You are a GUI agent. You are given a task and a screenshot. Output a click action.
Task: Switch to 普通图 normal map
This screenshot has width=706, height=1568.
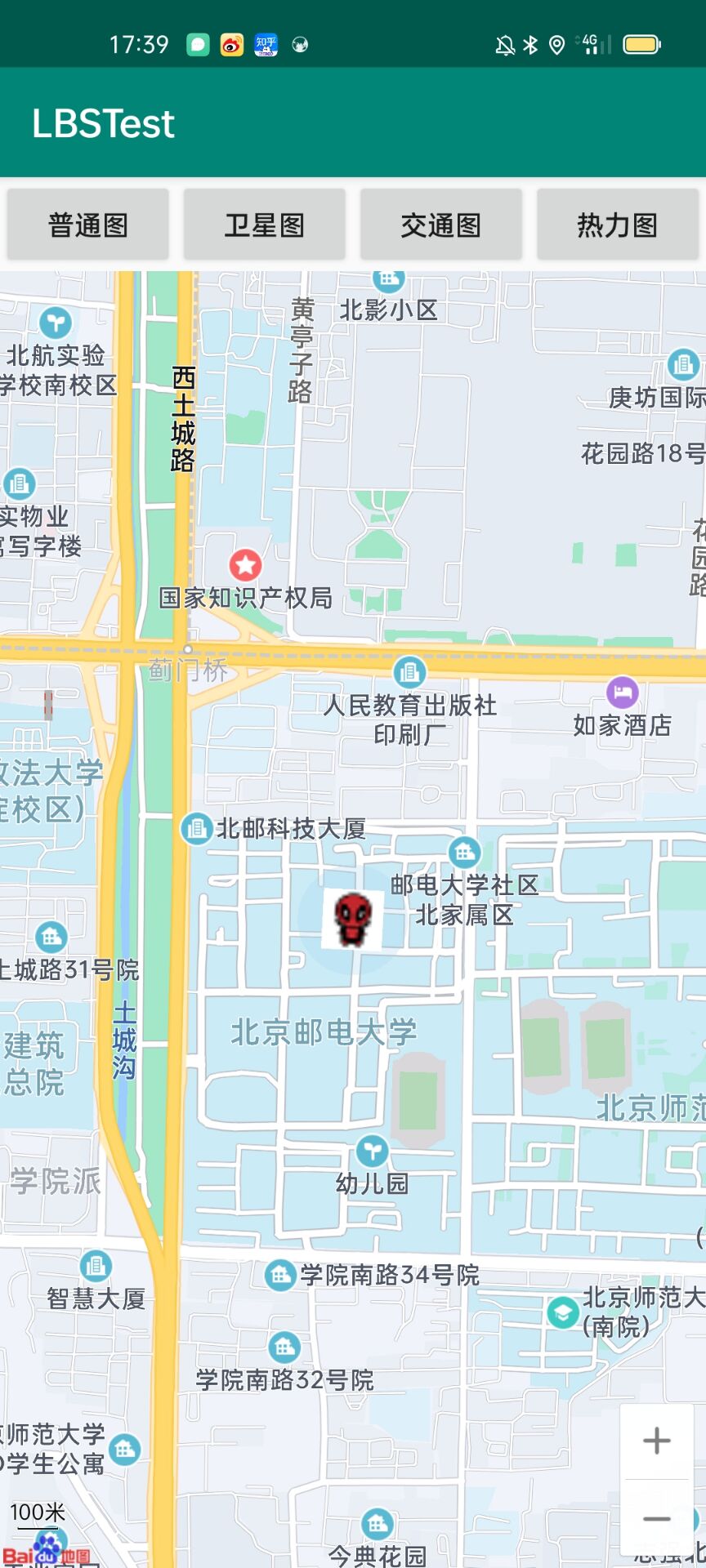point(88,225)
